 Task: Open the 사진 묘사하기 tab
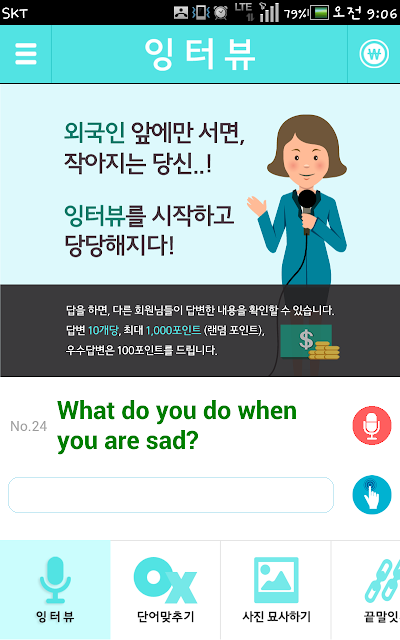(276, 590)
